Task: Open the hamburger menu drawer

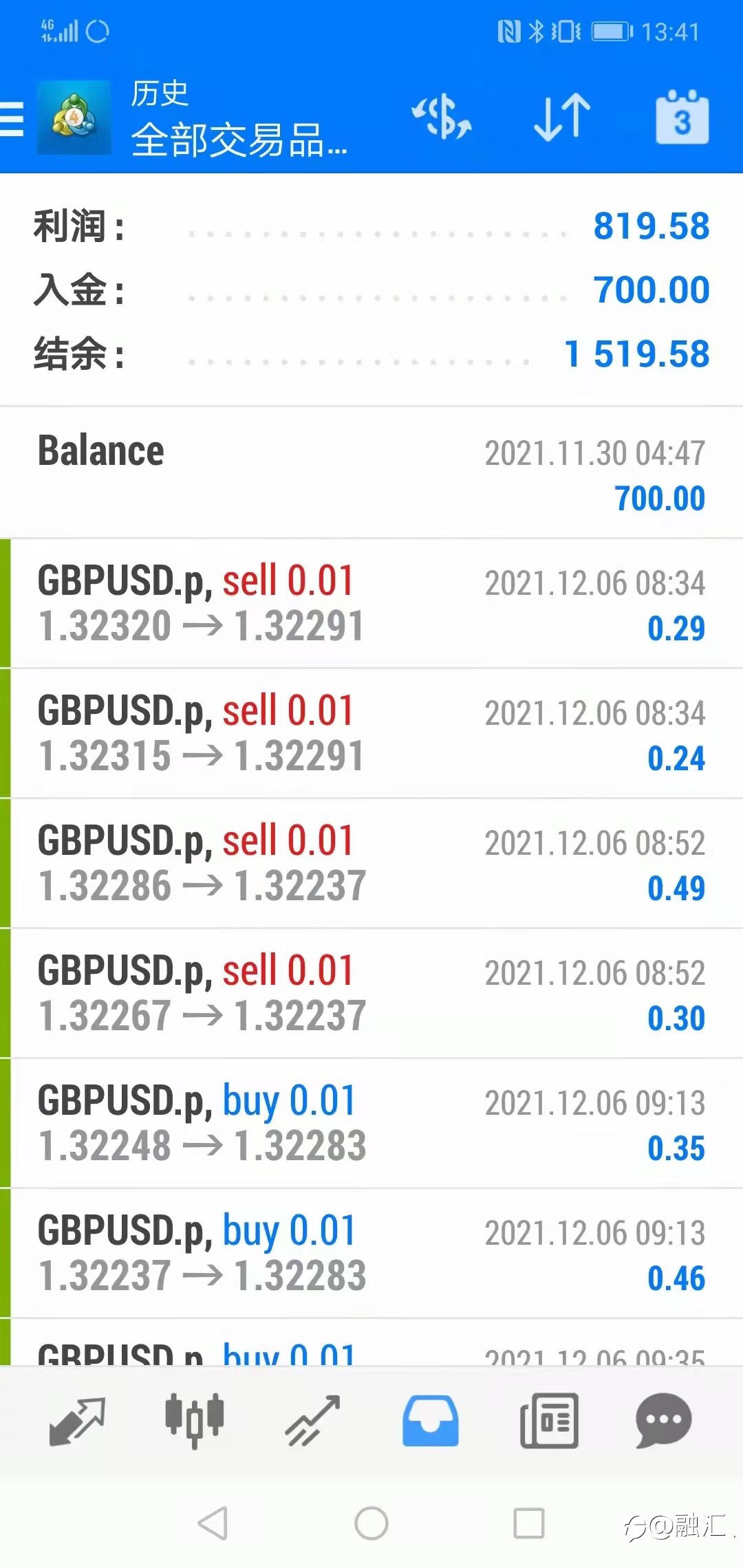Action: tap(12, 118)
